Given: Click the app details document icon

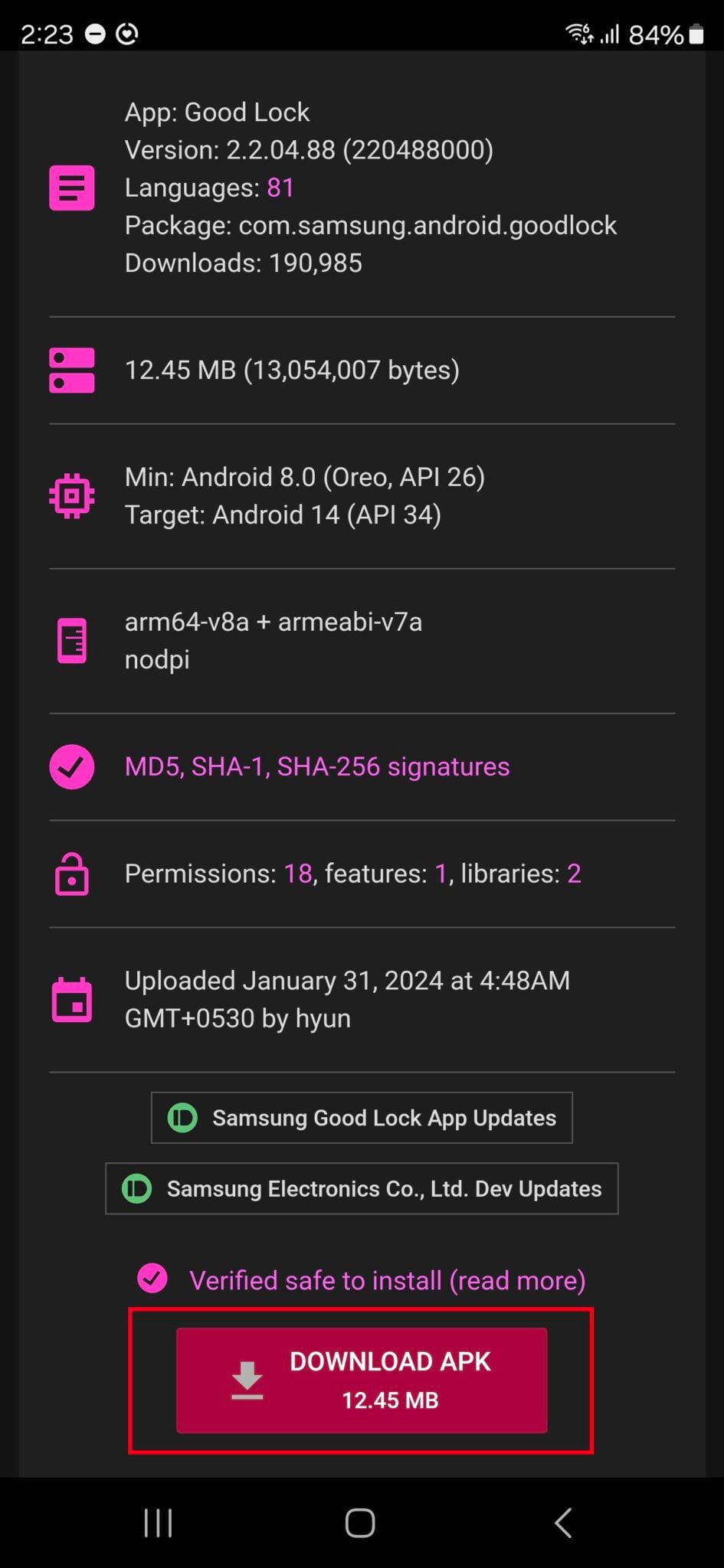Looking at the screenshot, I should point(71,188).
